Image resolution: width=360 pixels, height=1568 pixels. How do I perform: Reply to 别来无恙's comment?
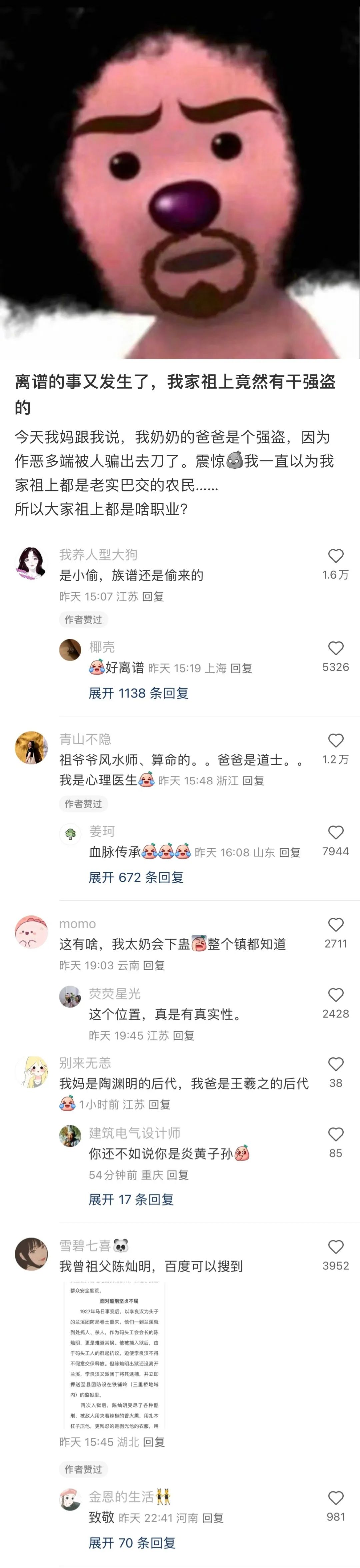point(159,1105)
